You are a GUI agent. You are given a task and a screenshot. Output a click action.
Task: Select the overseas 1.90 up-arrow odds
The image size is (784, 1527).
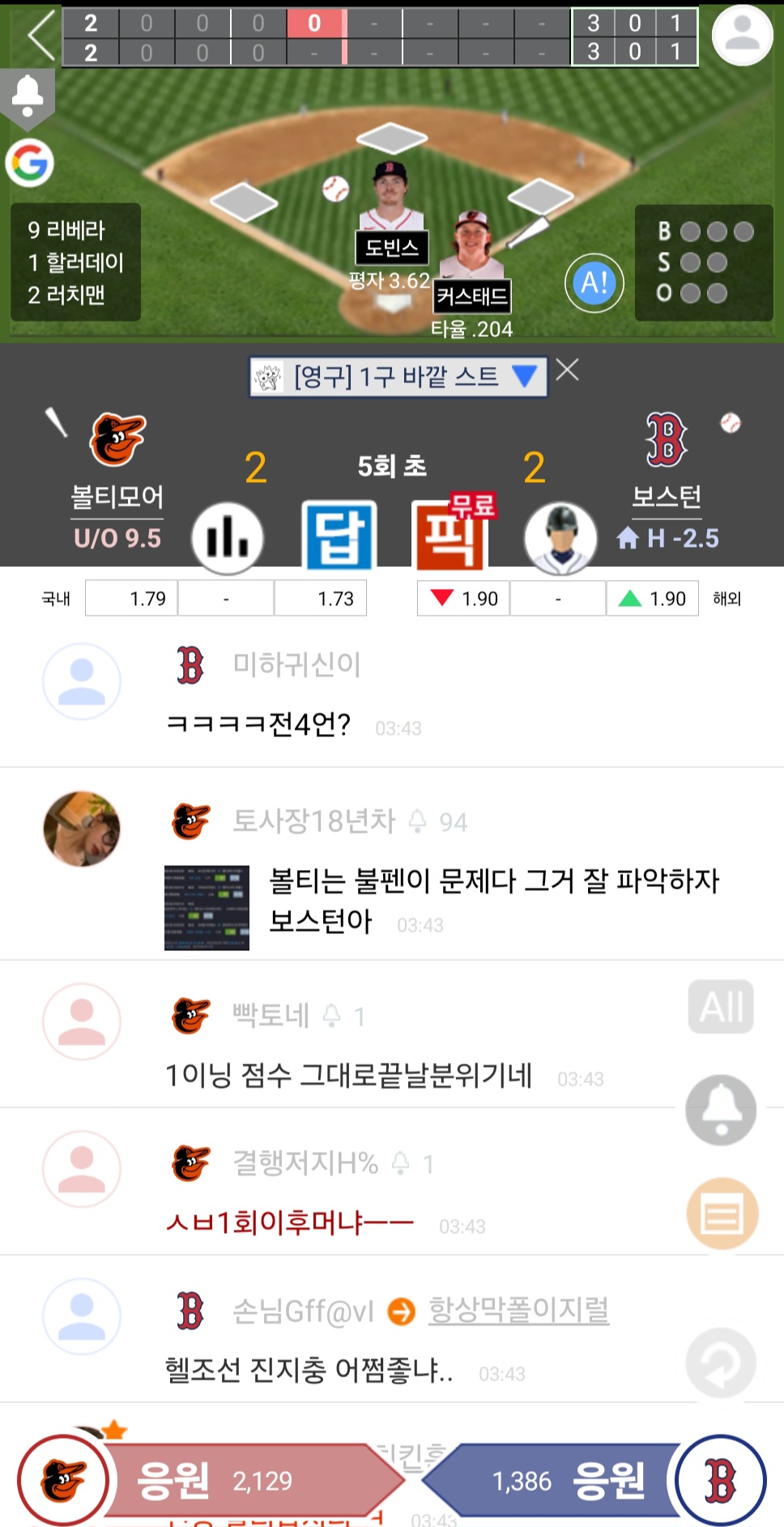pos(652,599)
